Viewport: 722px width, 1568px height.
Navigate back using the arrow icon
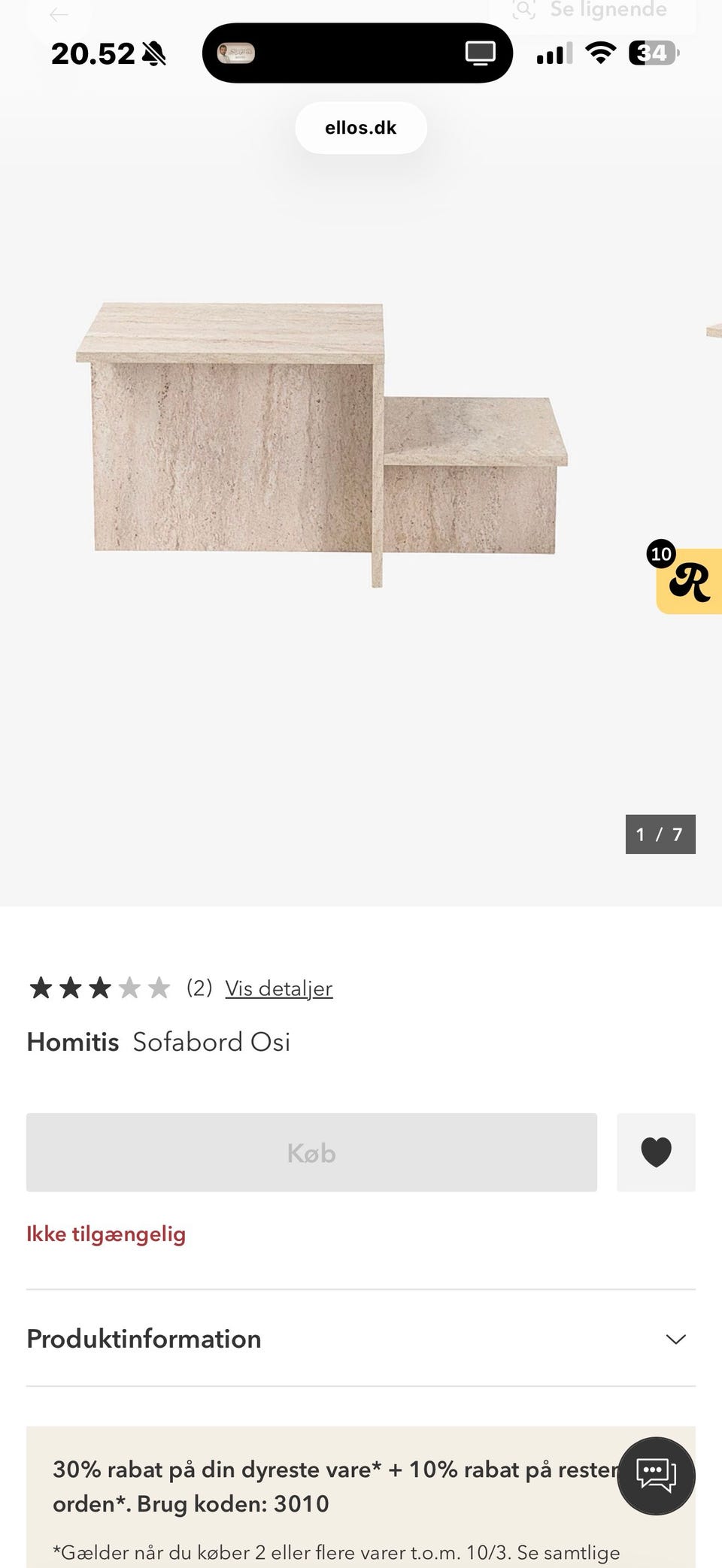coord(59,14)
